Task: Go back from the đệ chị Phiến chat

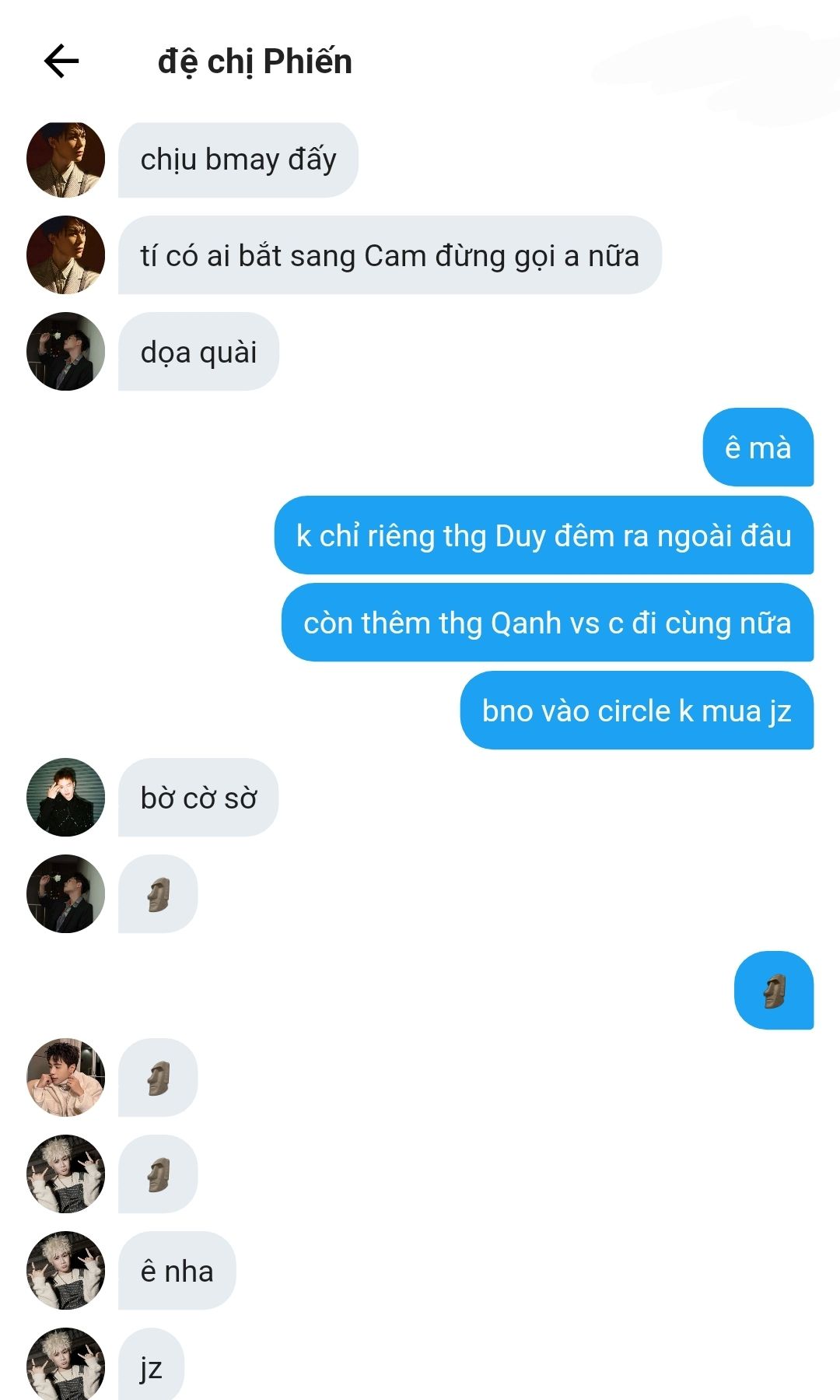Action: tap(61, 61)
